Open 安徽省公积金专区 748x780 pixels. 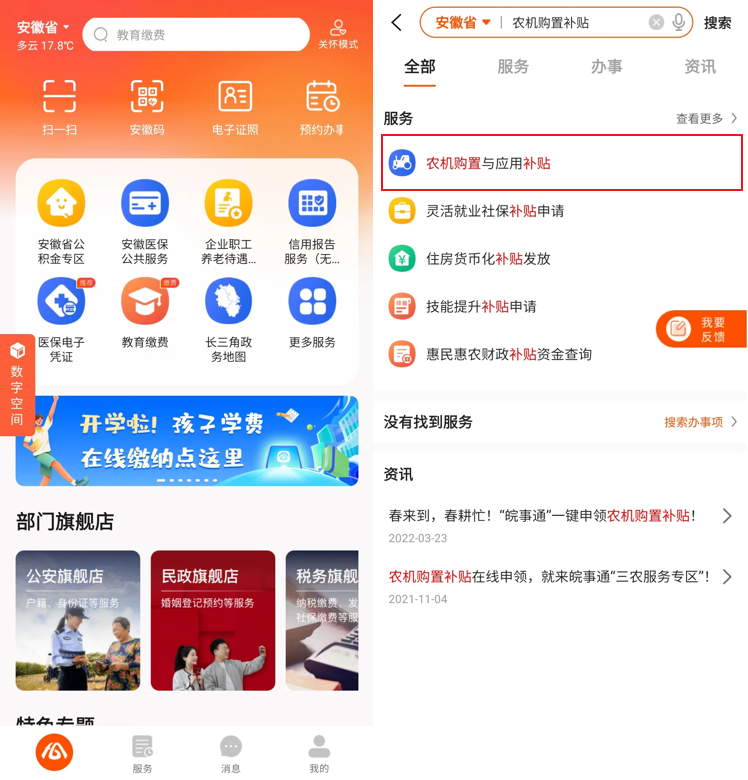(x=61, y=222)
